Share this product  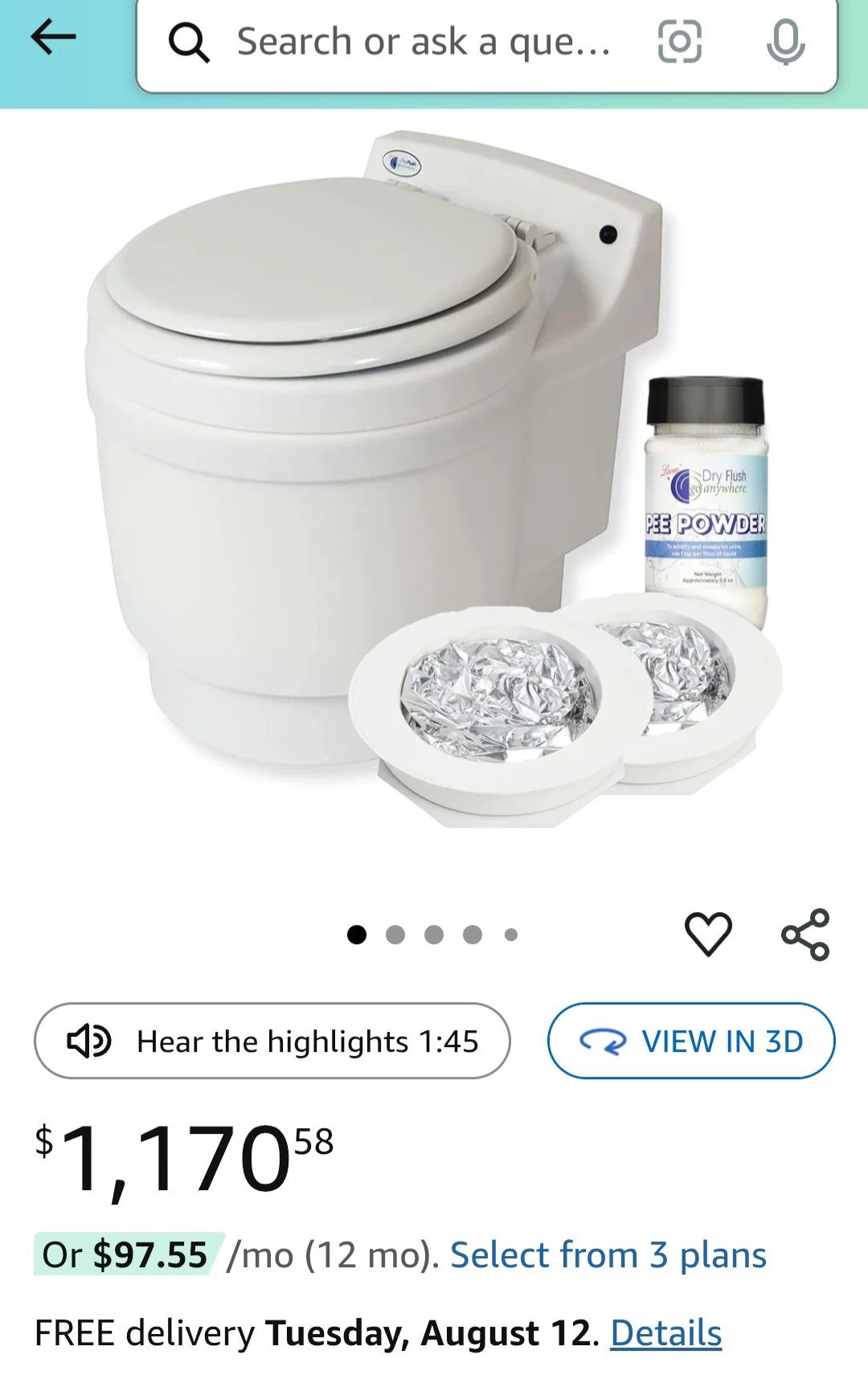point(805,934)
